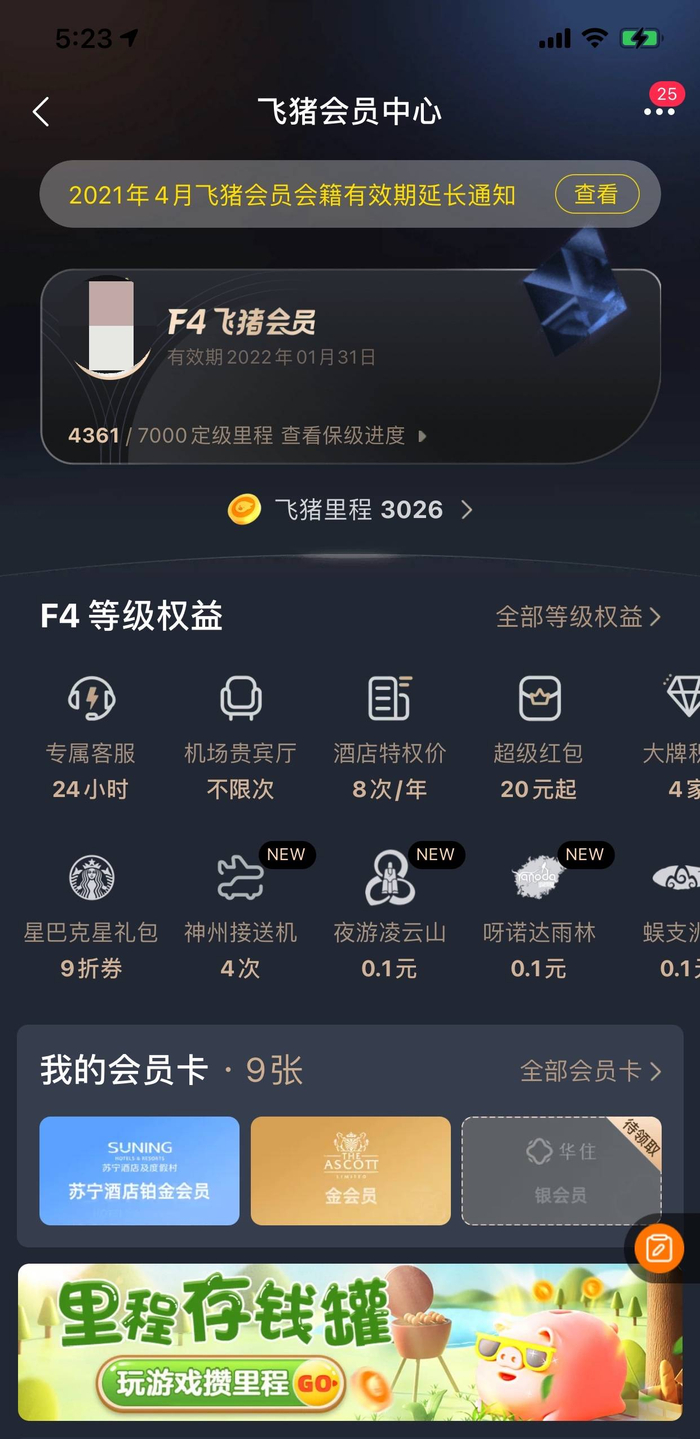Open the 神州接送机 benefit
The height and width of the screenshot is (1439, 700).
pos(240,915)
